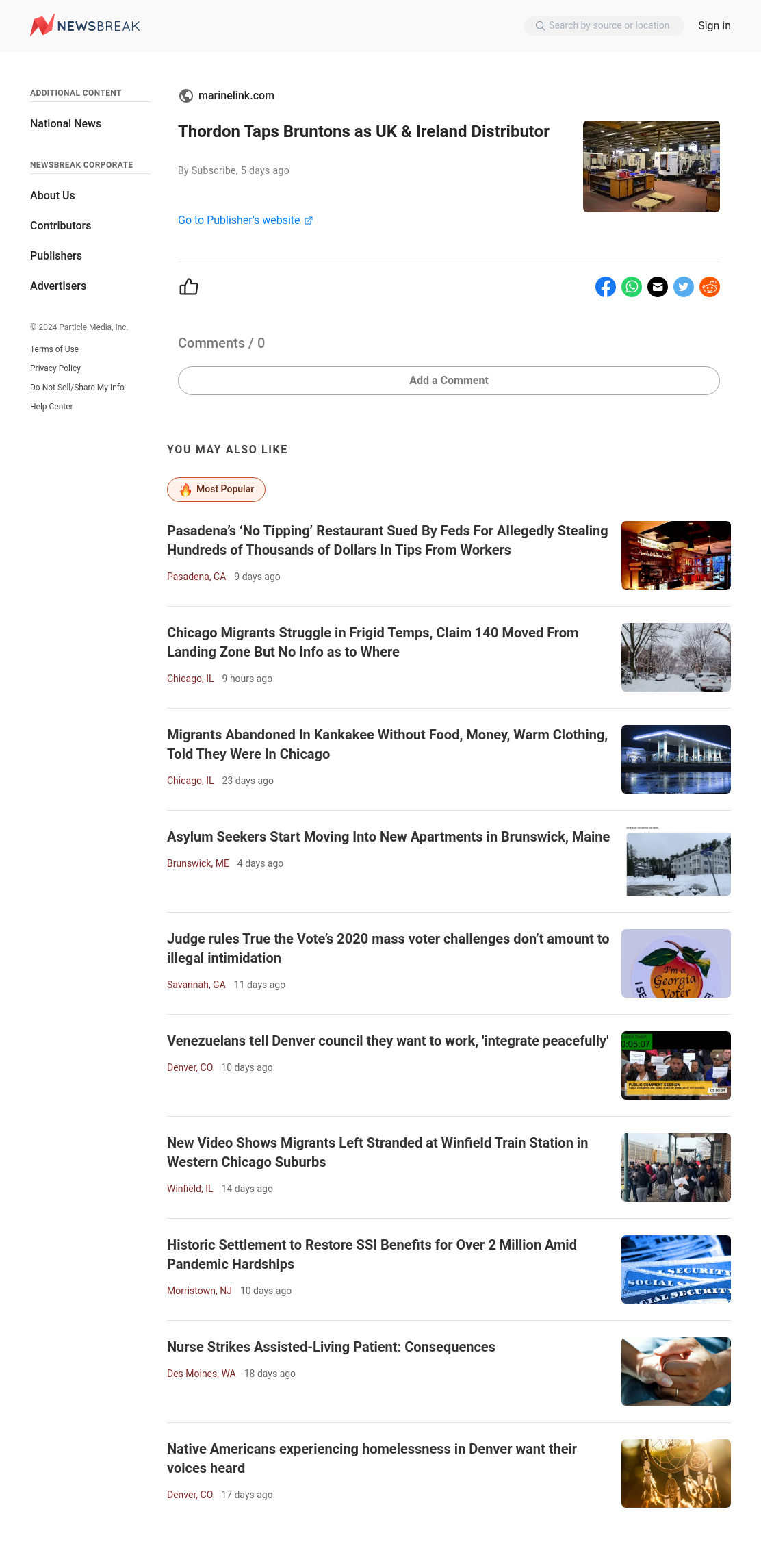
Task: Share article on Twitter
Action: [684, 287]
